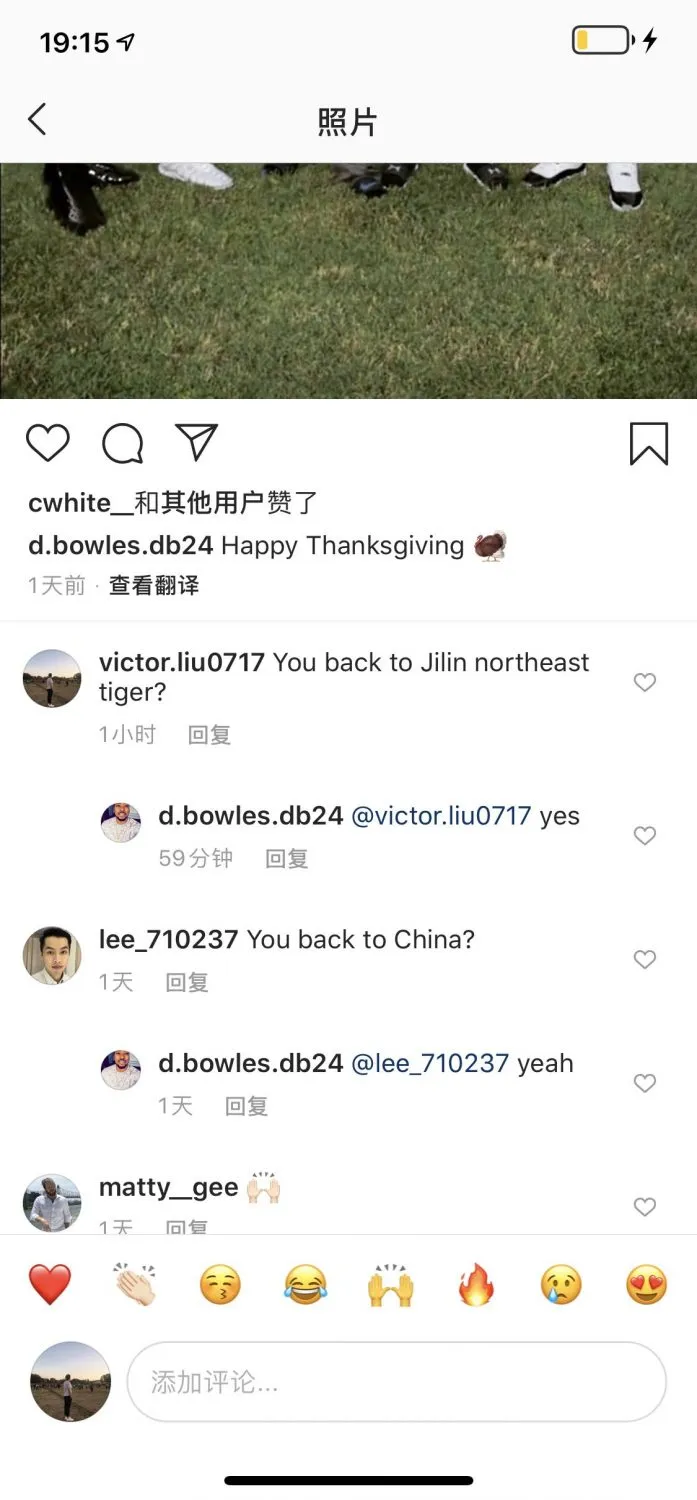Open the @lee_710237 mention link
697x1500 pixels.
pos(430,1063)
